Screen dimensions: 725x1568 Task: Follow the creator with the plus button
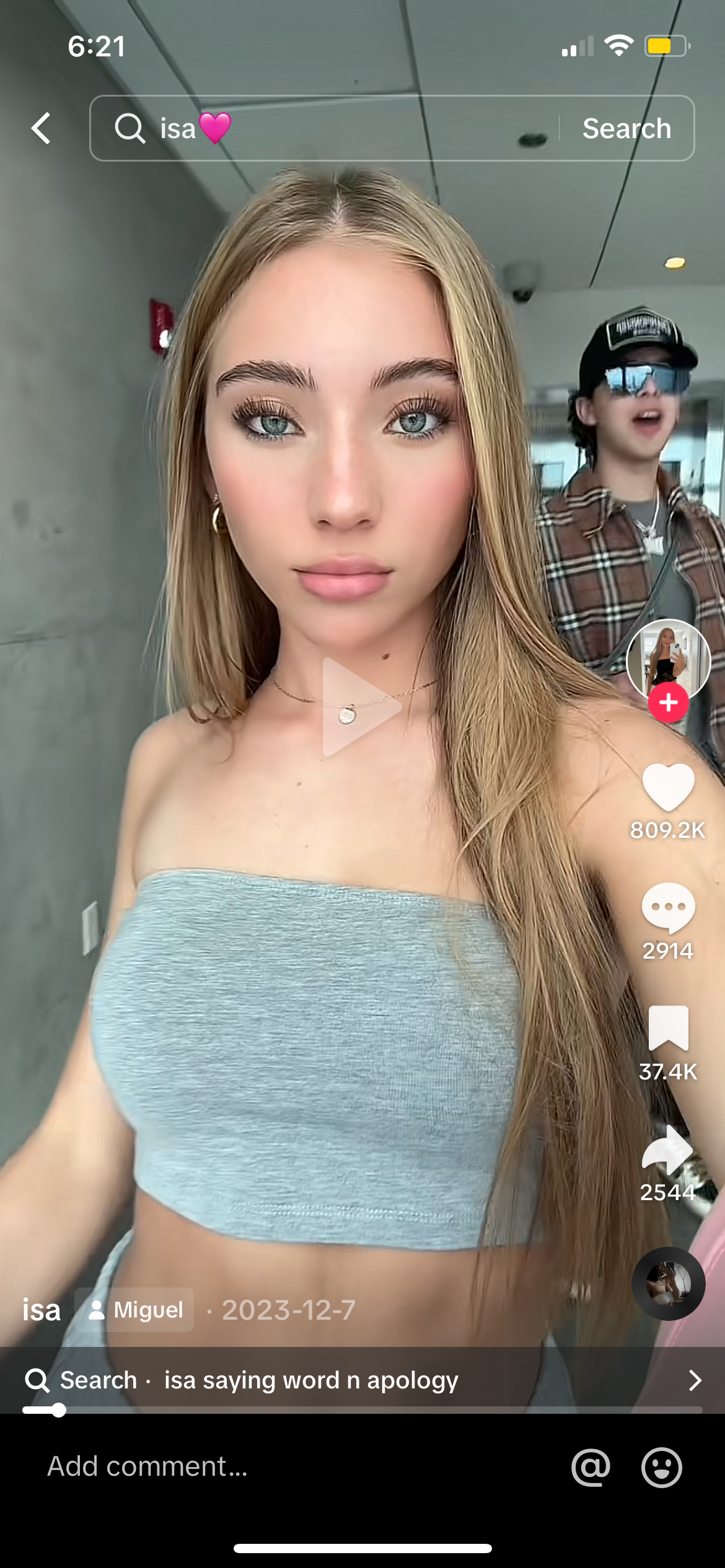[668, 703]
